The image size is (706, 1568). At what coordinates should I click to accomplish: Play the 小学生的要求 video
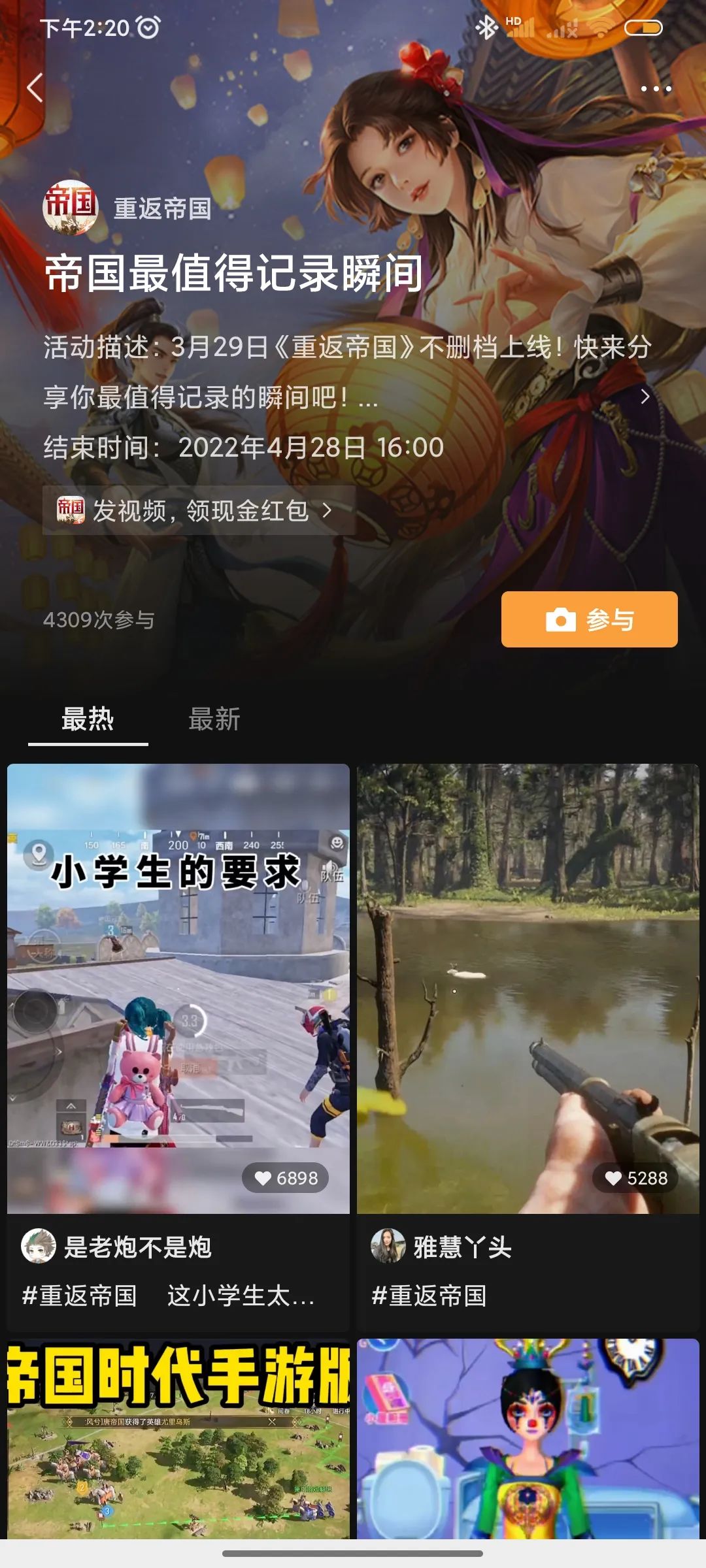point(178,987)
